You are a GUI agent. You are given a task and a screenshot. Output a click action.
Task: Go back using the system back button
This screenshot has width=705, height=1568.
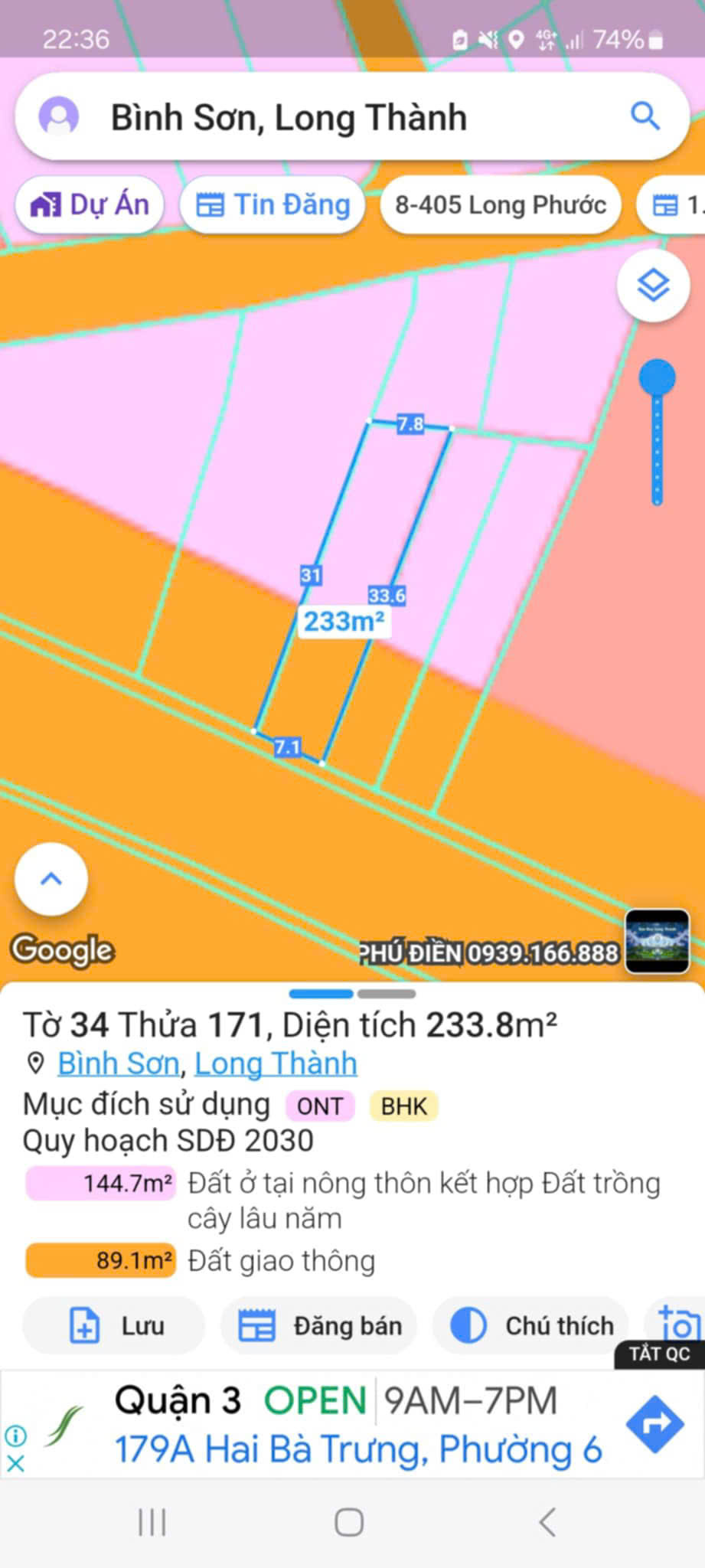tap(547, 1522)
